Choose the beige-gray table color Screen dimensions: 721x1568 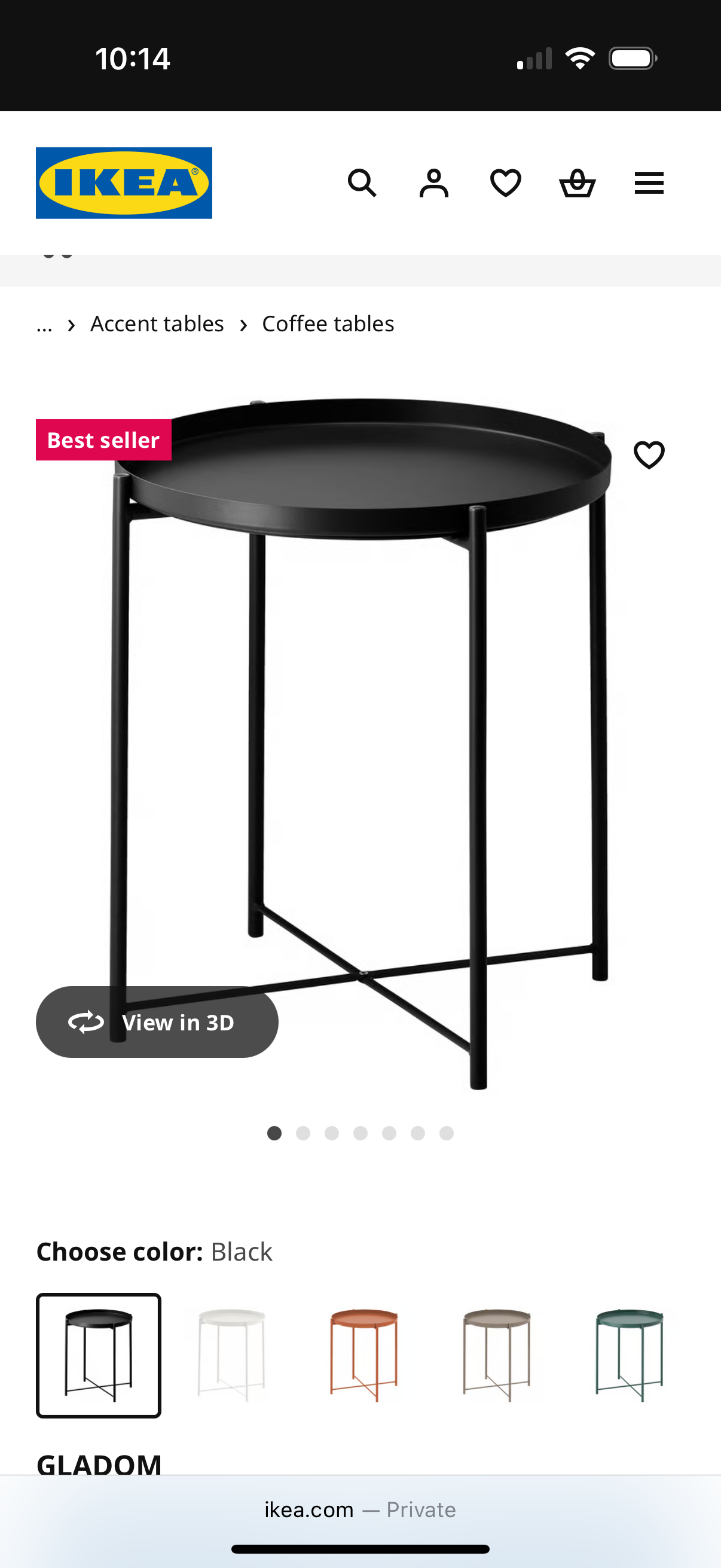(496, 1356)
